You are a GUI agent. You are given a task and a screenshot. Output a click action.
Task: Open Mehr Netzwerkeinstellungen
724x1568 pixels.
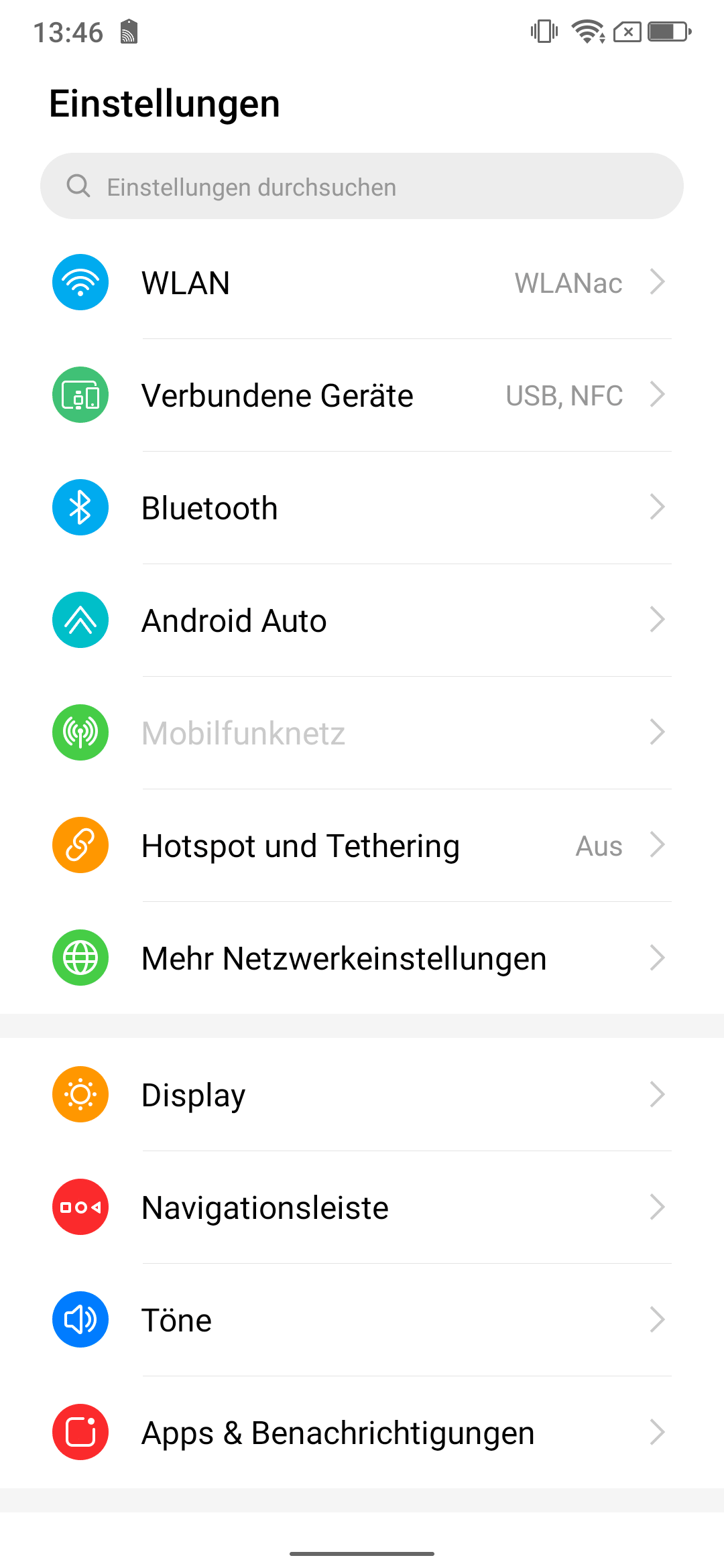(x=362, y=958)
